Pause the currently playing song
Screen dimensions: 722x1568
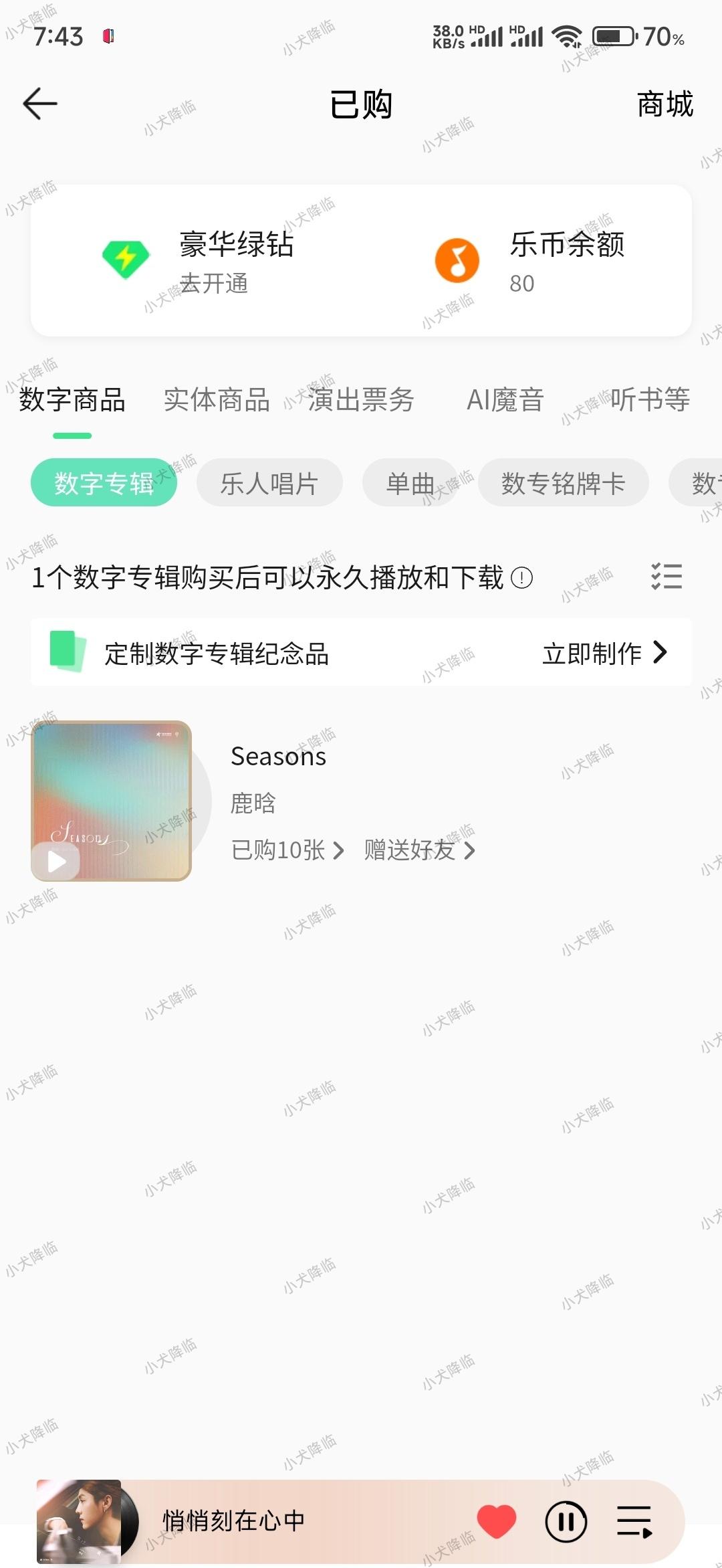click(x=566, y=1521)
